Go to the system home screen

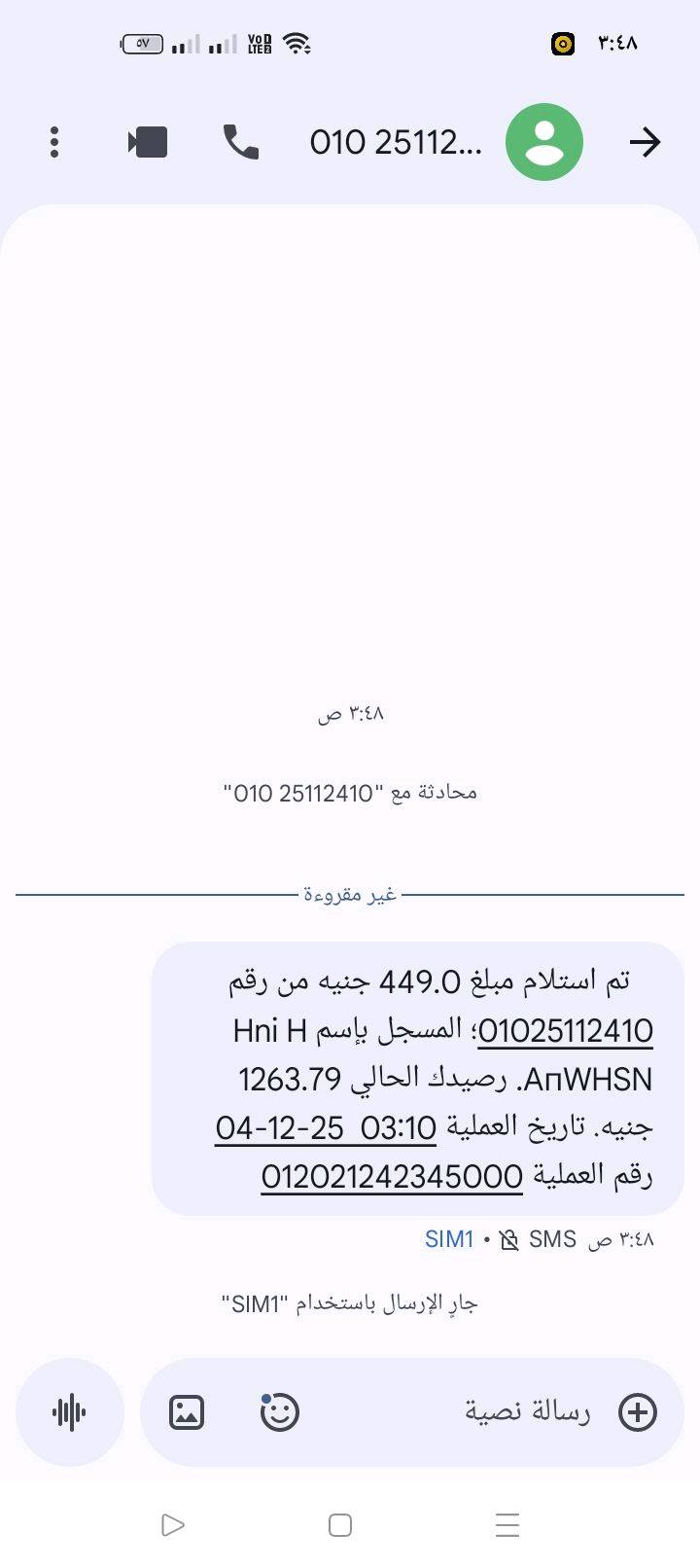pos(340,1524)
